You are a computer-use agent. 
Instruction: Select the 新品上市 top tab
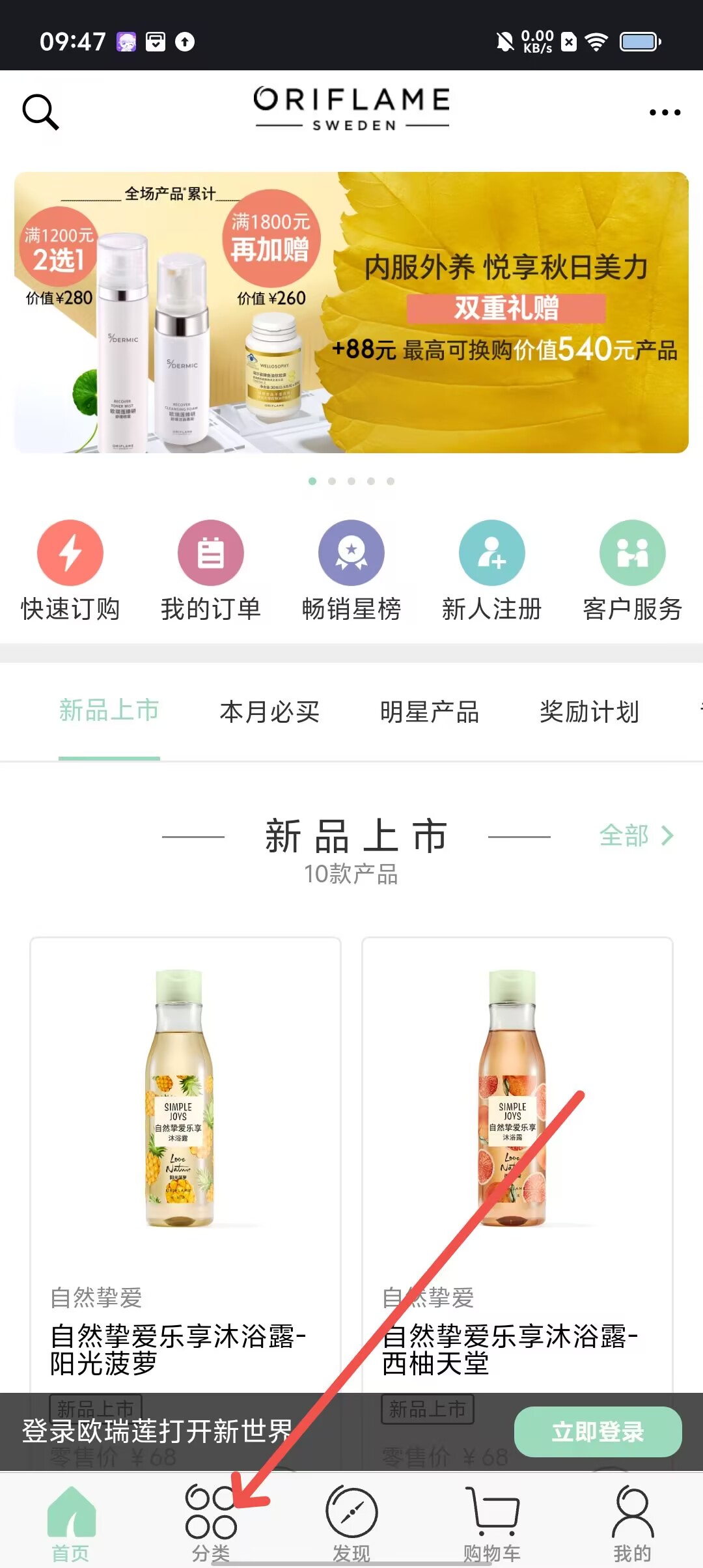point(109,711)
